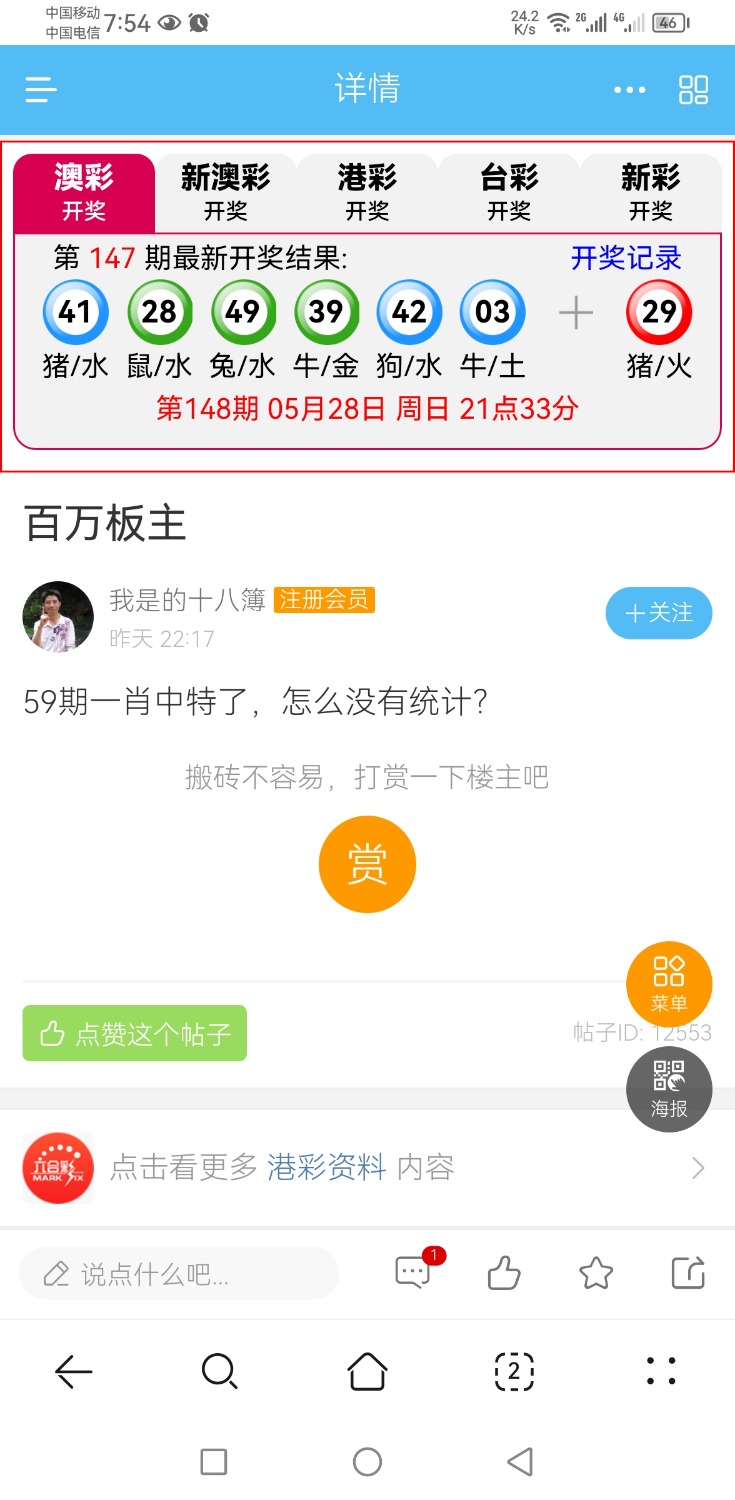The image size is (735, 1500).
Task: Open the share icon at bottom right
Action: click(687, 1272)
